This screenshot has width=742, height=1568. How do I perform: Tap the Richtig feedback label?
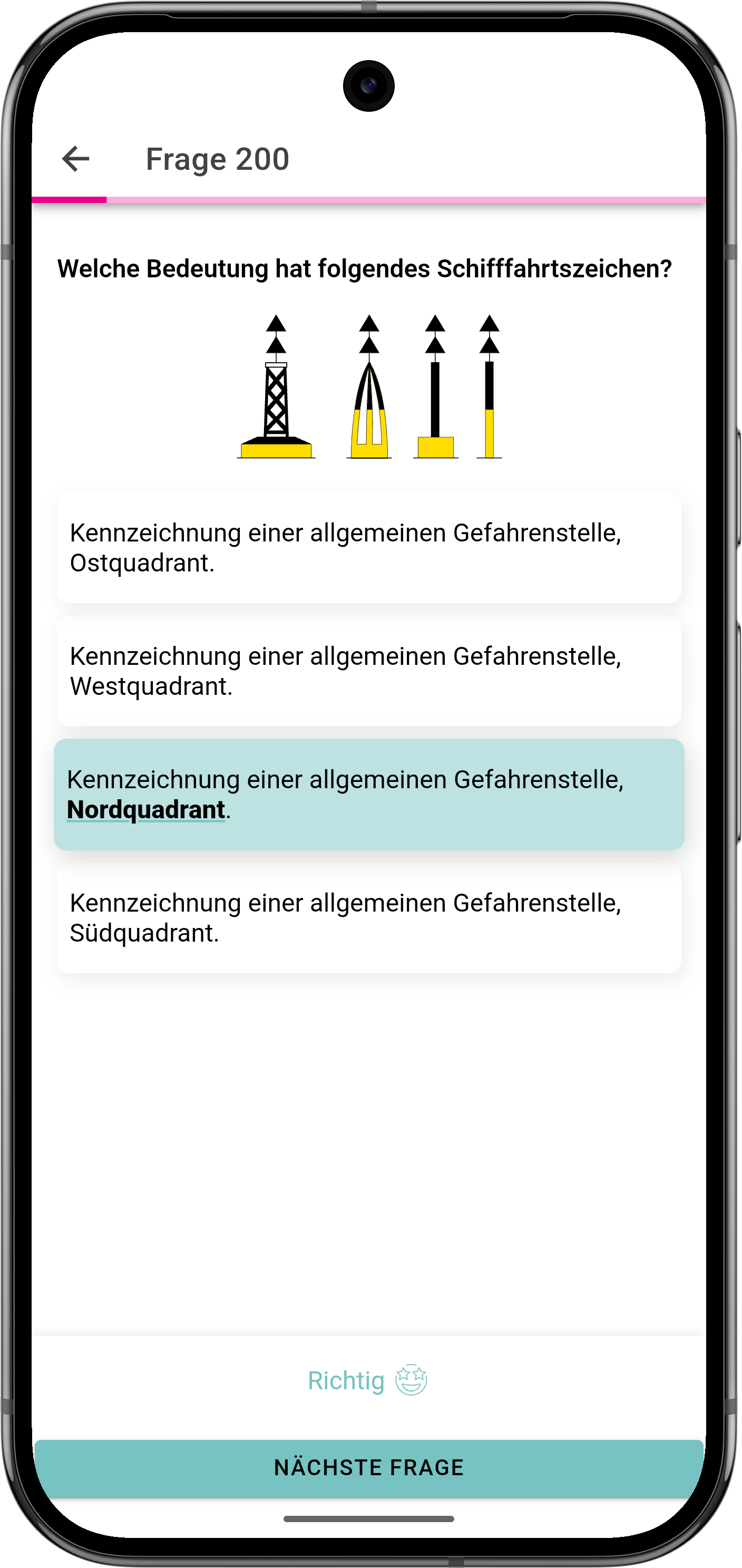point(347,1380)
